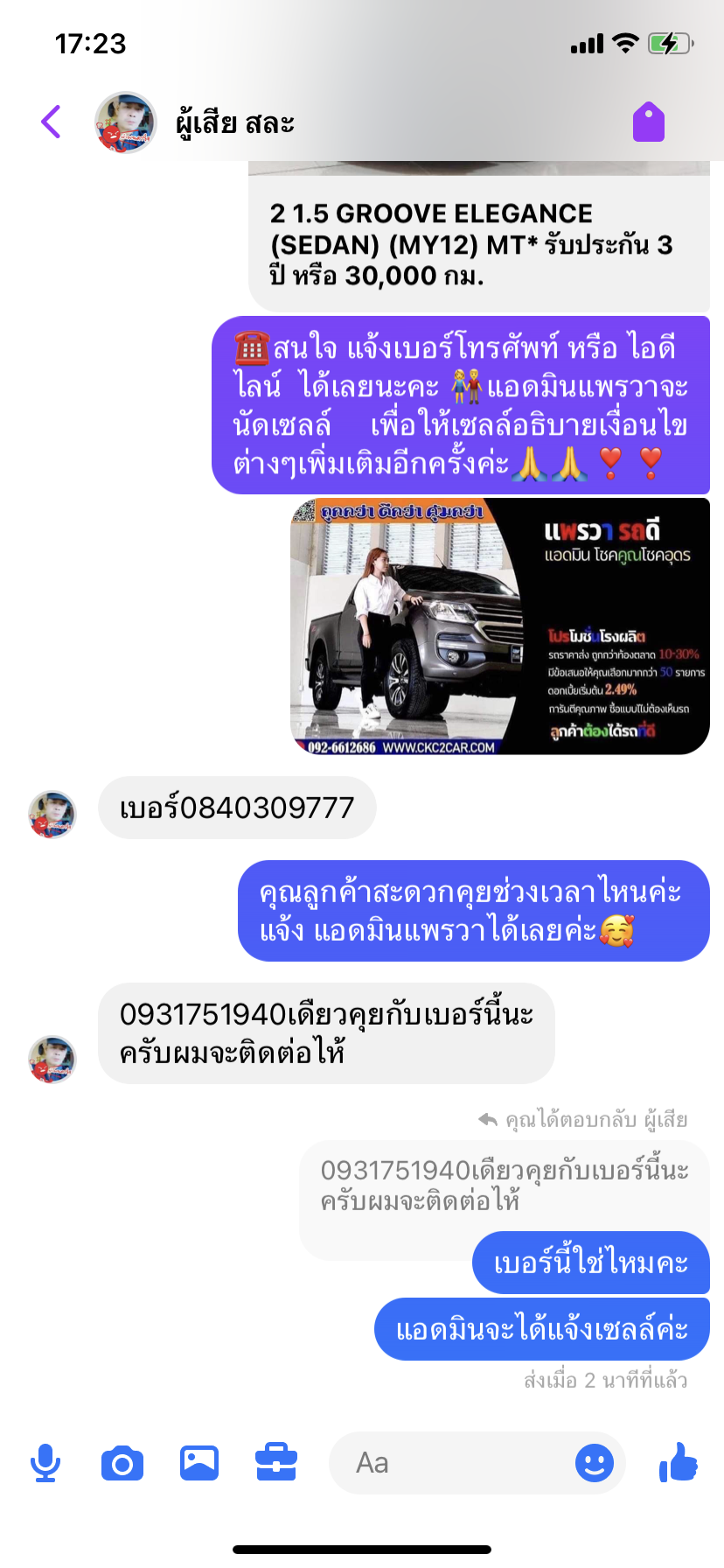The height and width of the screenshot is (1568, 724).
Task: Open the purple label tag icon
Action: pyautogui.click(x=649, y=122)
